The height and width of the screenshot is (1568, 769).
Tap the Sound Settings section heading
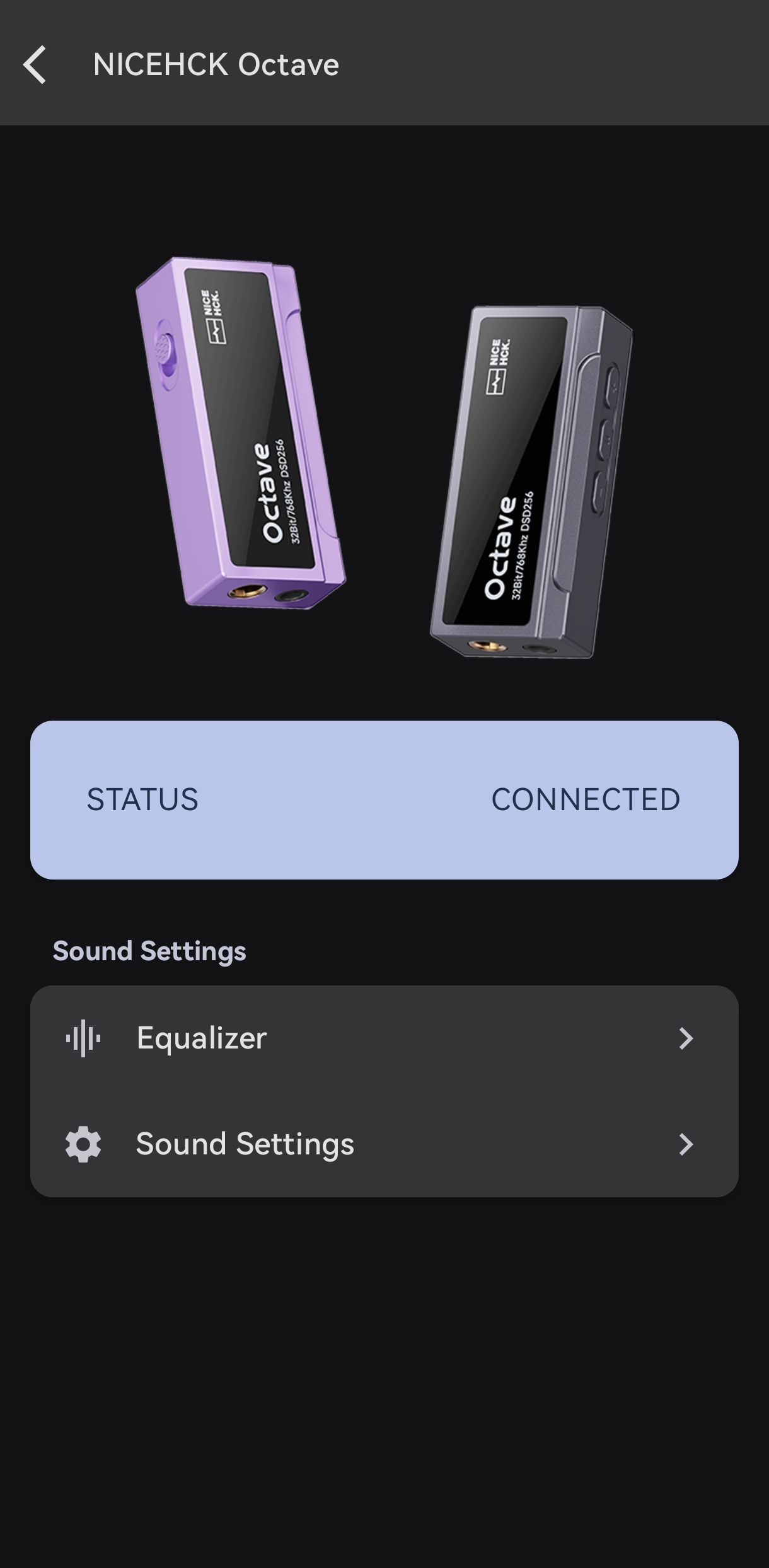tap(150, 951)
